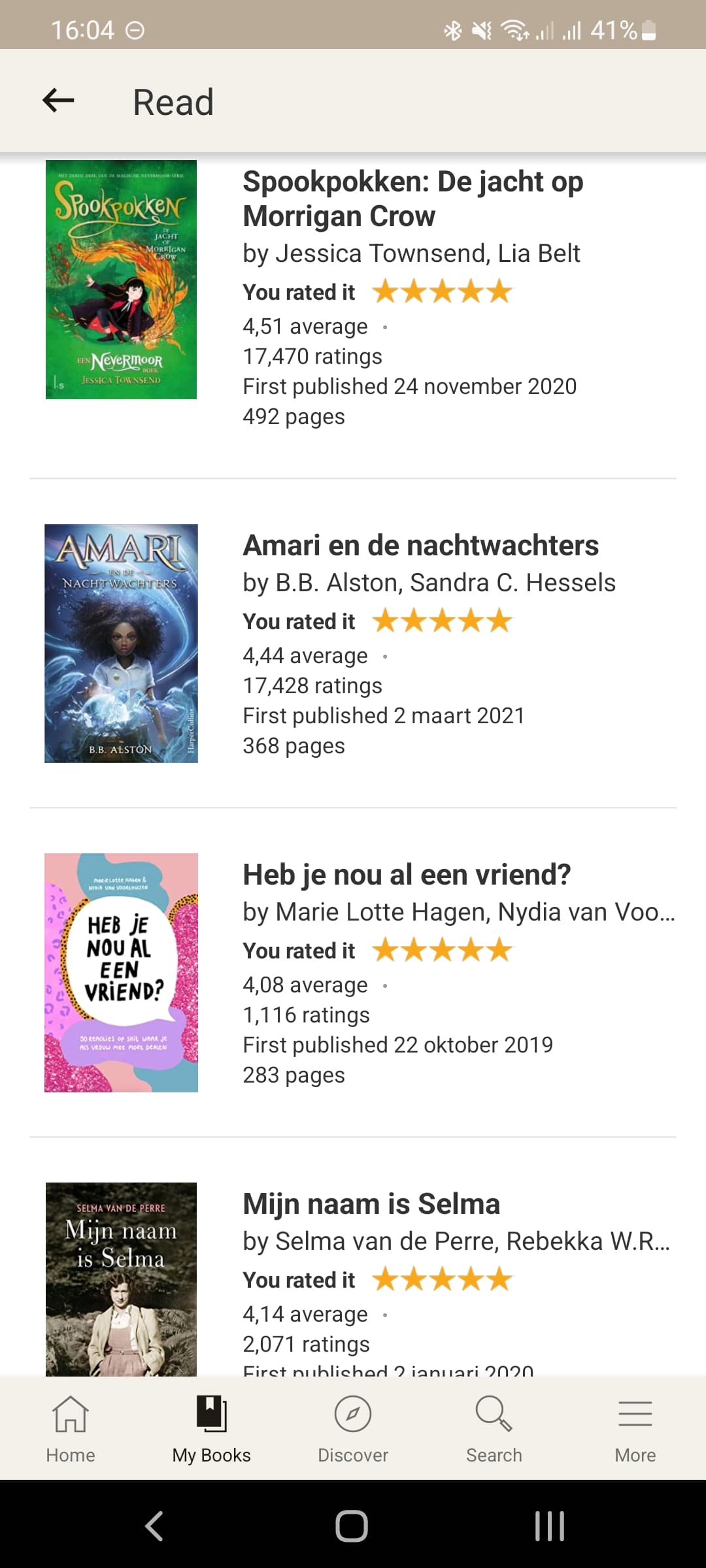The height and width of the screenshot is (1568, 706).
Task: Open the More tab
Action: click(x=635, y=1429)
